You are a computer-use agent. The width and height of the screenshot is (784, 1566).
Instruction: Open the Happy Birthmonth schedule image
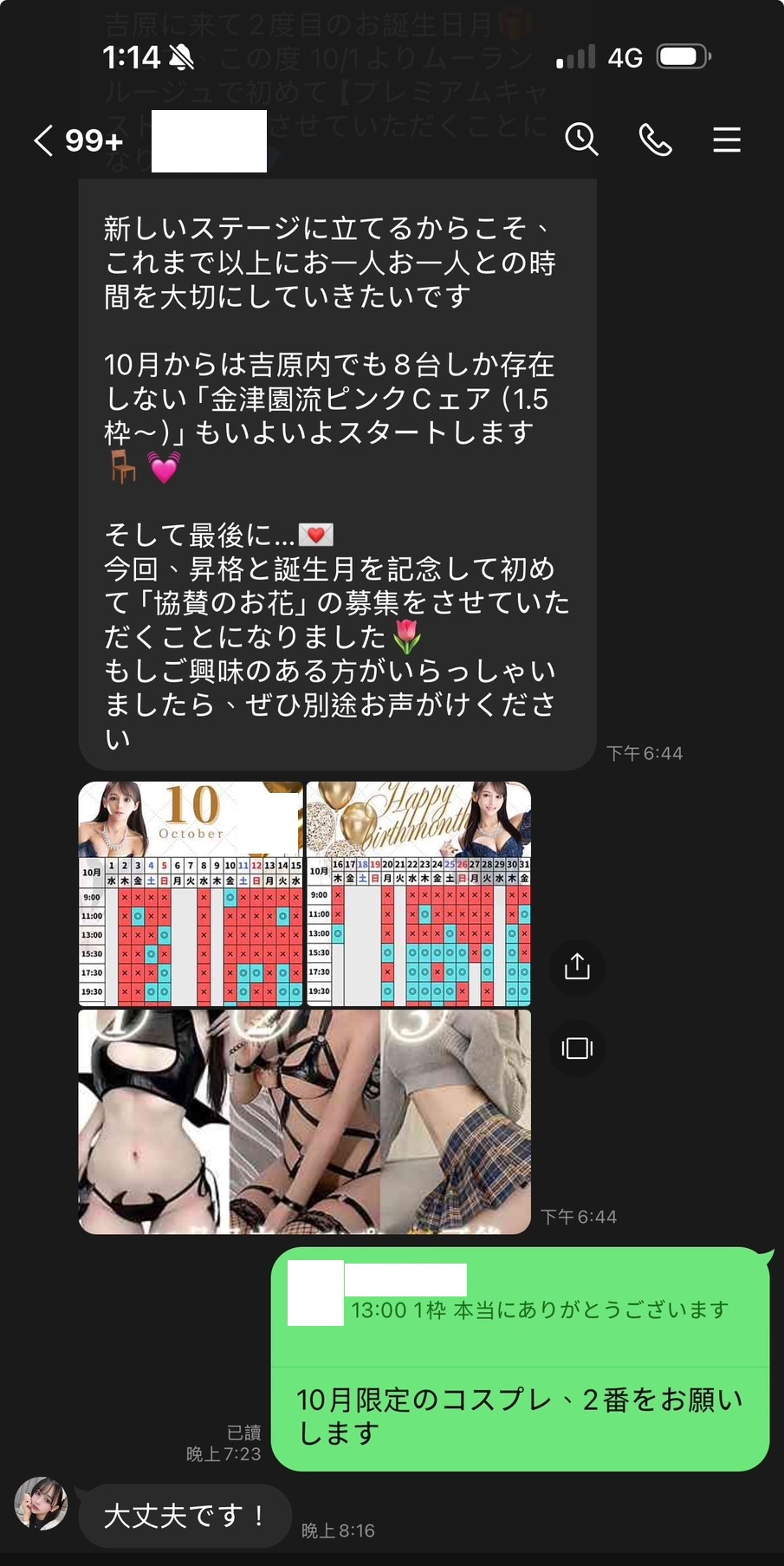(418, 893)
